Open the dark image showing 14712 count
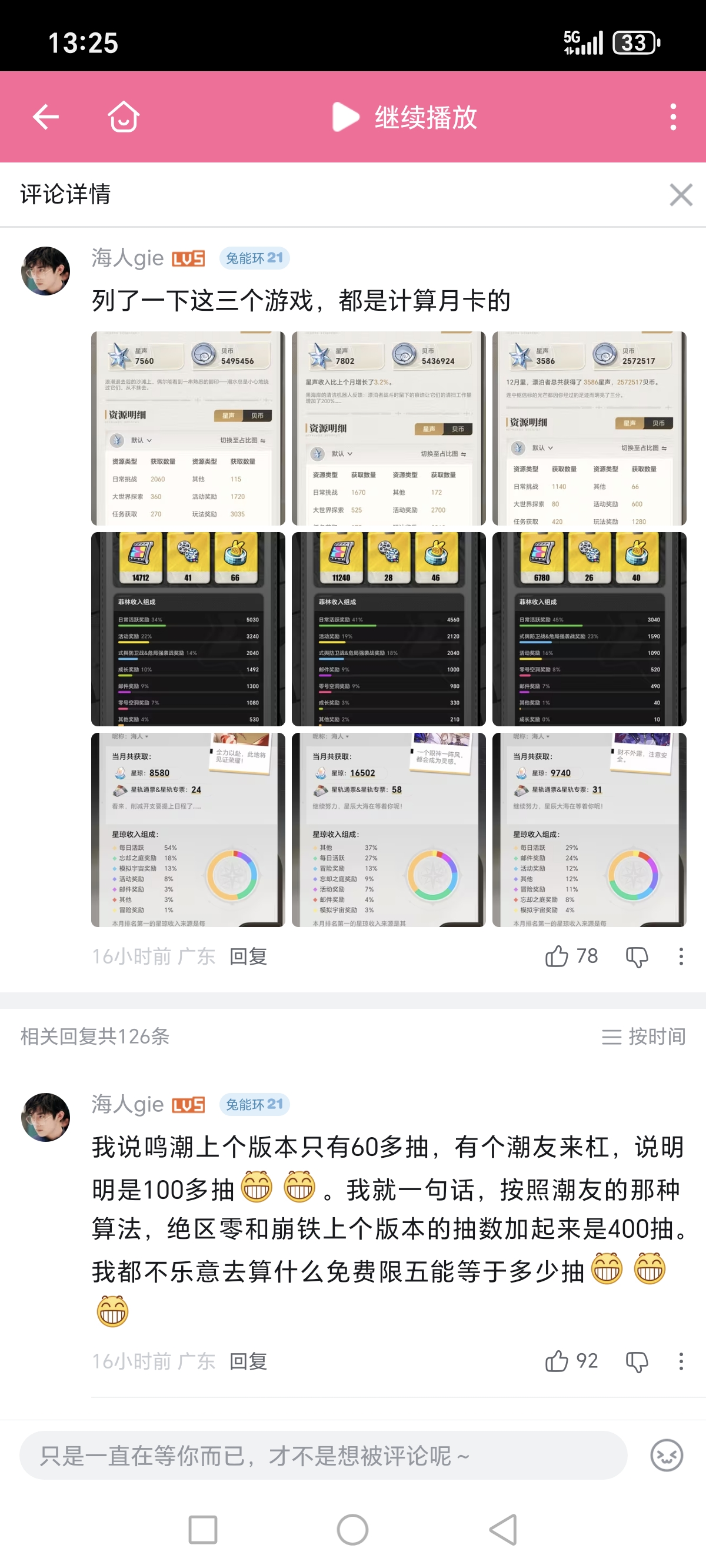Screen dimensions: 706x1568 pos(188,629)
